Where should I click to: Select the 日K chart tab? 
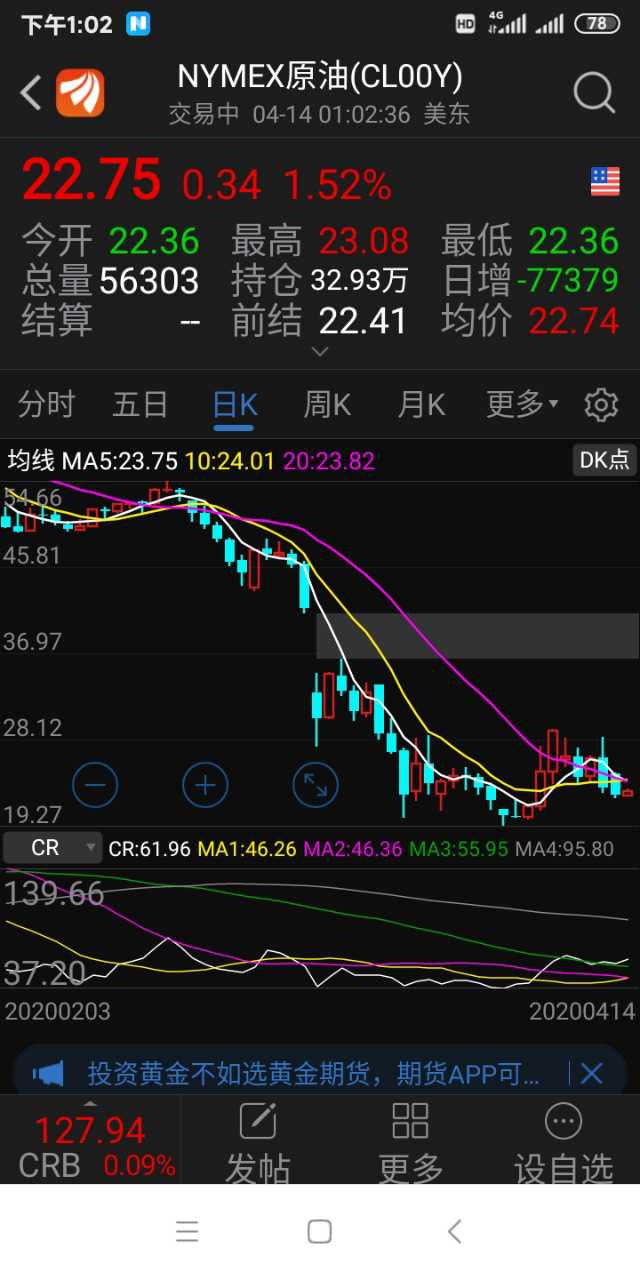point(234,405)
